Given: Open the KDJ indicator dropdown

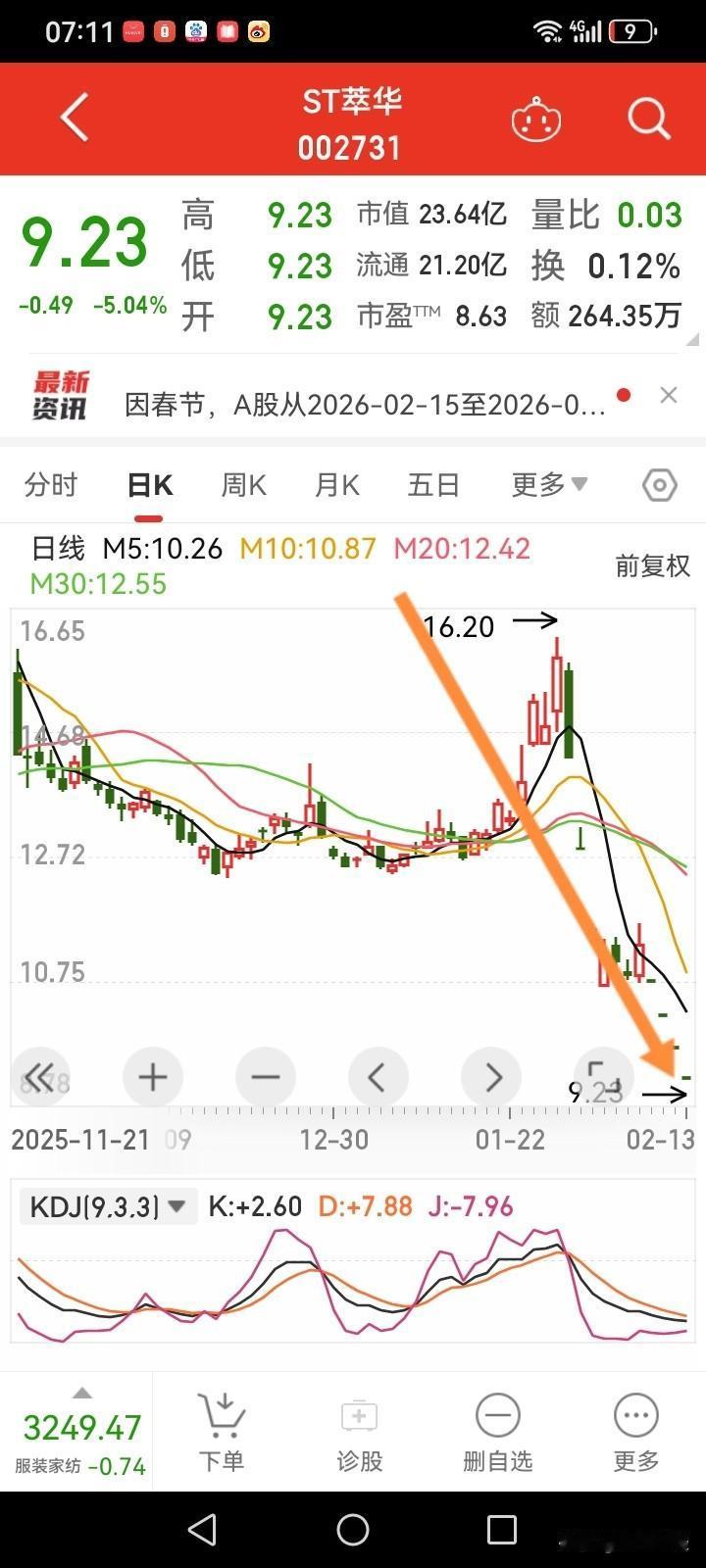Looking at the screenshot, I should (107, 1206).
